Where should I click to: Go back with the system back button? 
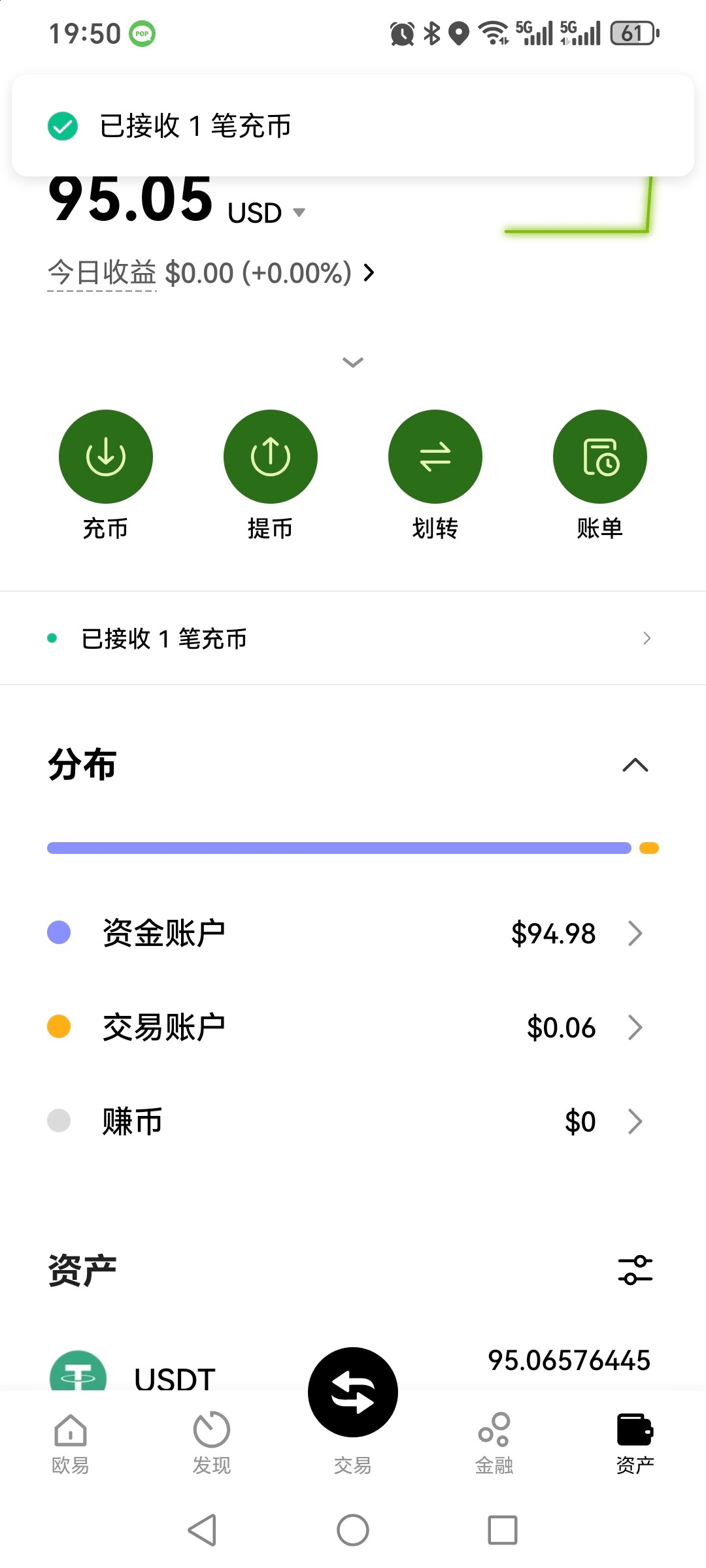[202, 1530]
